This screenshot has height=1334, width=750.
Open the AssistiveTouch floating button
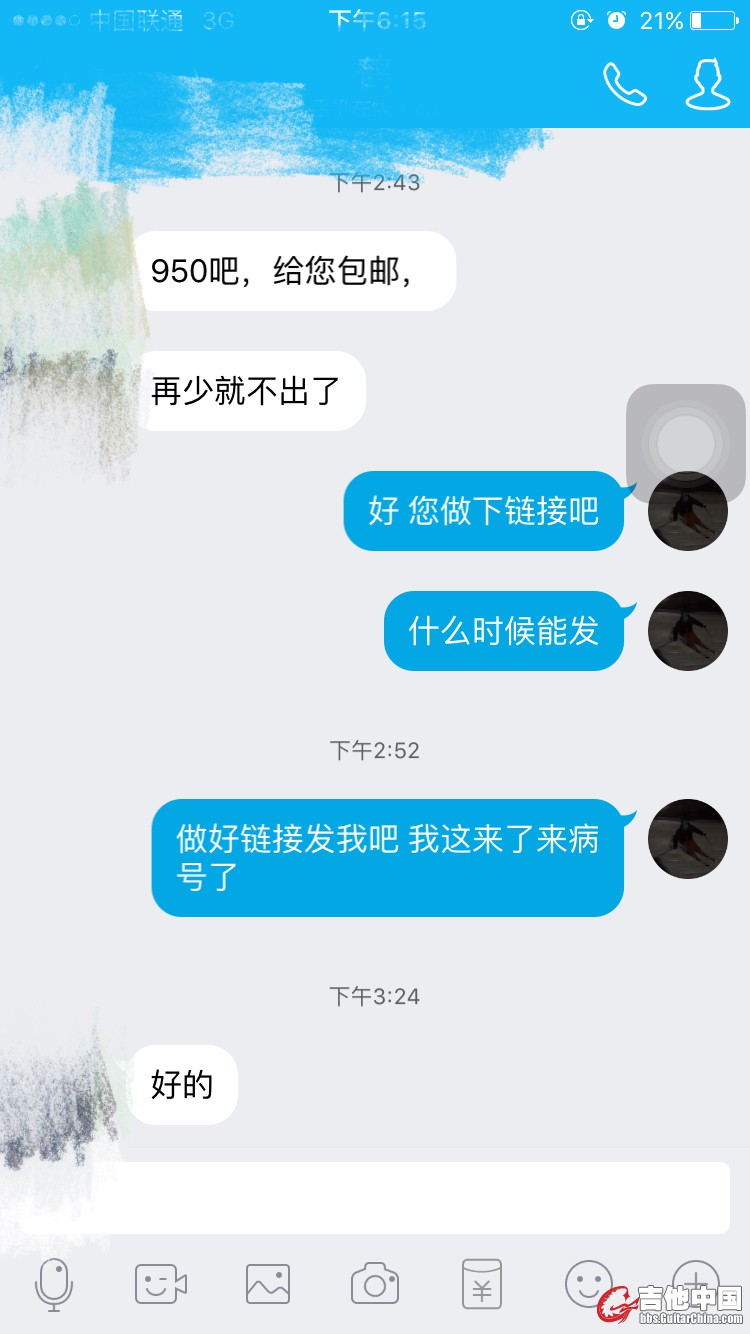point(686,443)
